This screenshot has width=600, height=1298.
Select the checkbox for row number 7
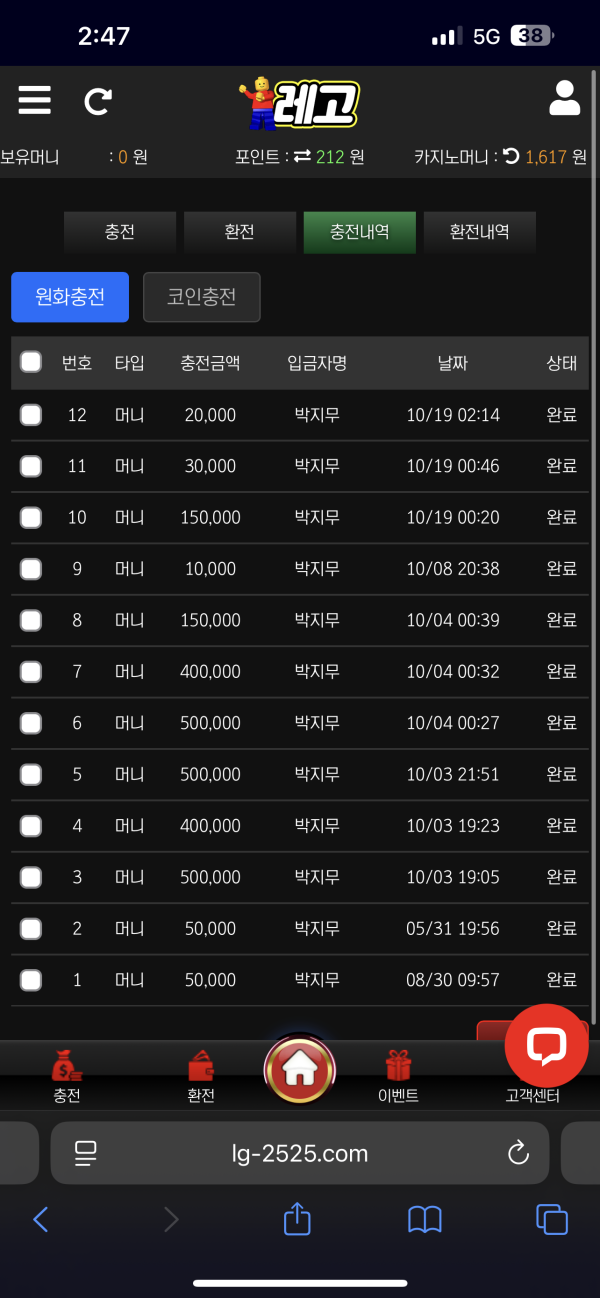coord(31,671)
